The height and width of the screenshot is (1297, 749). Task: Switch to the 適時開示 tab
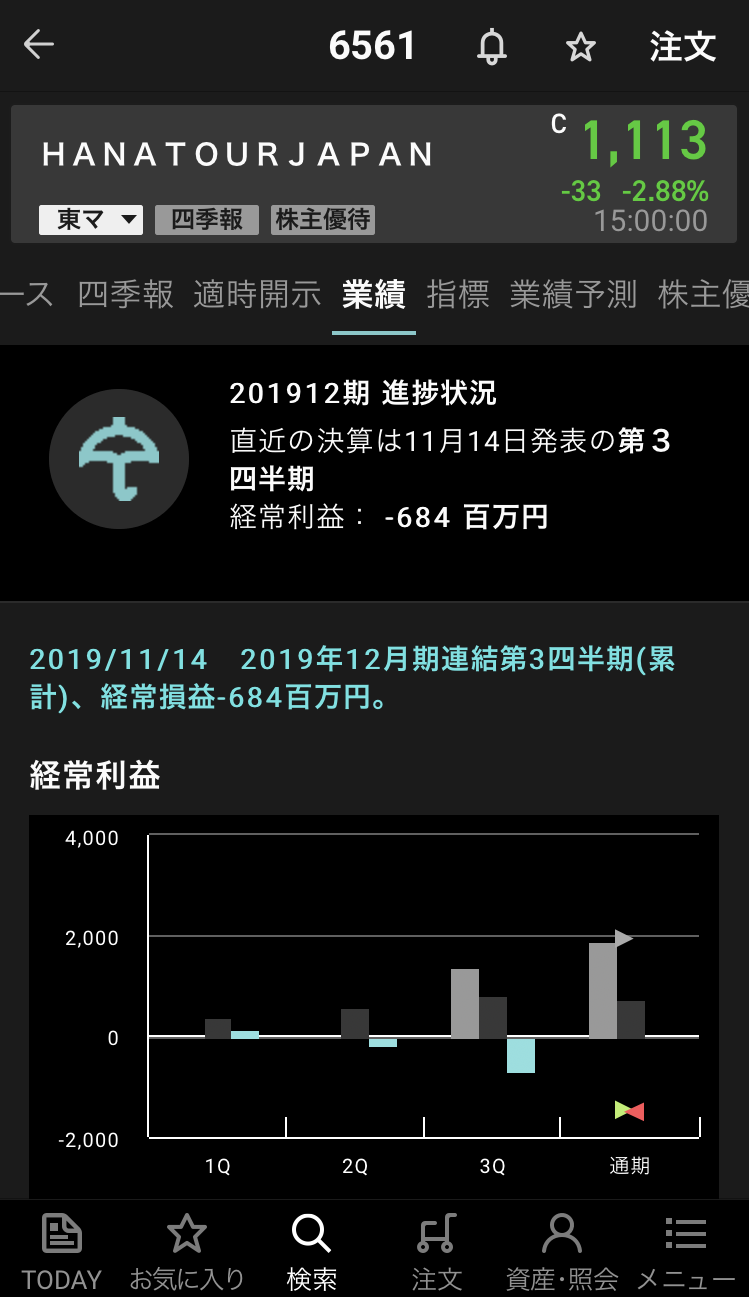[257, 295]
